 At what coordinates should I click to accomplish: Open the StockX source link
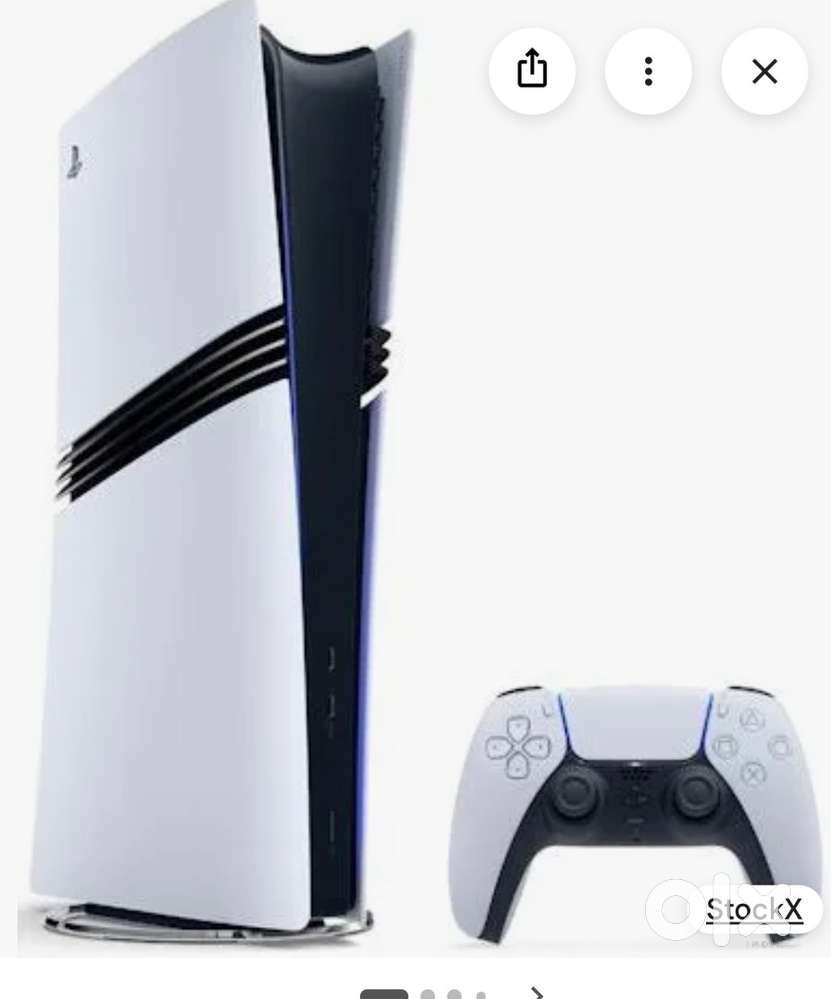[754, 909]
